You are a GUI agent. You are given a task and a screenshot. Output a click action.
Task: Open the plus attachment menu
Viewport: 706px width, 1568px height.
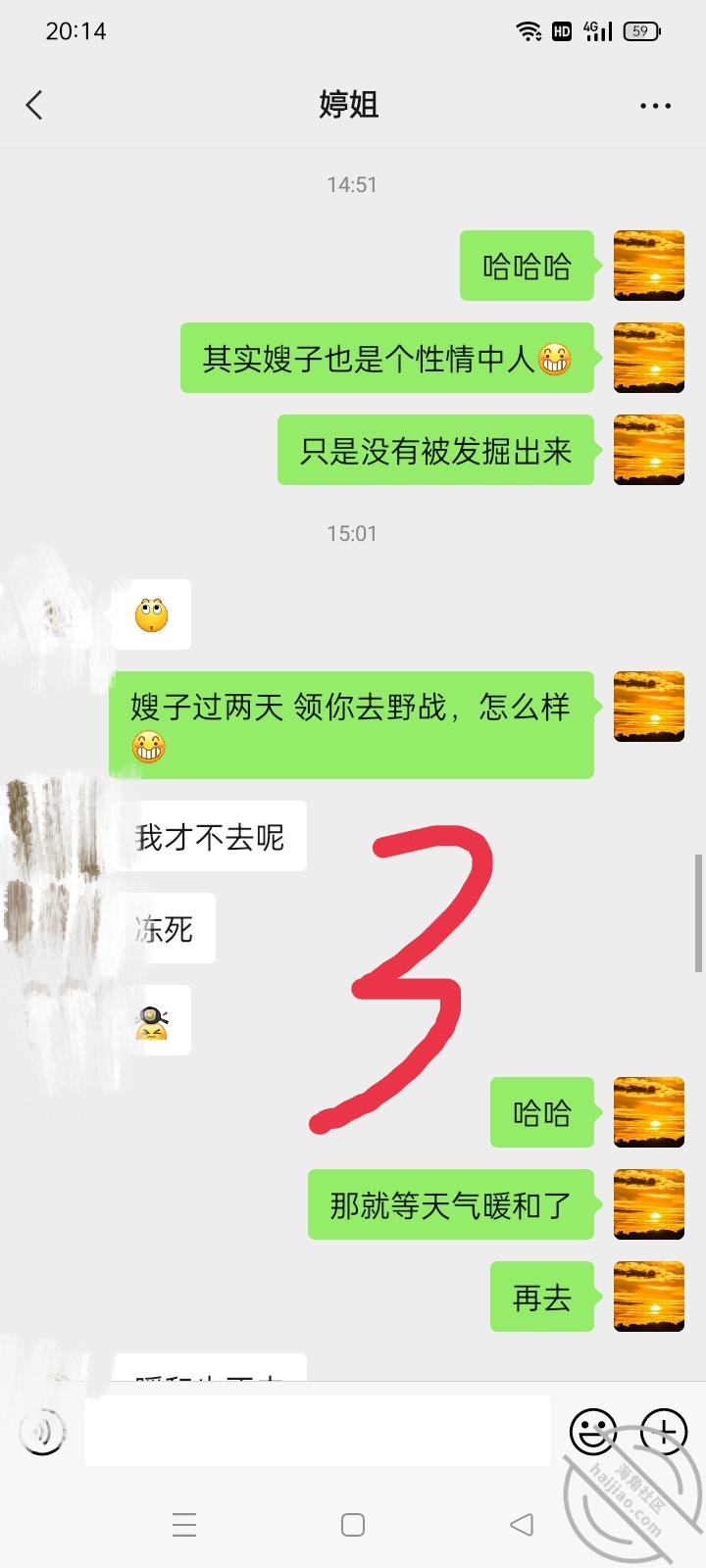click(664, 1432)
